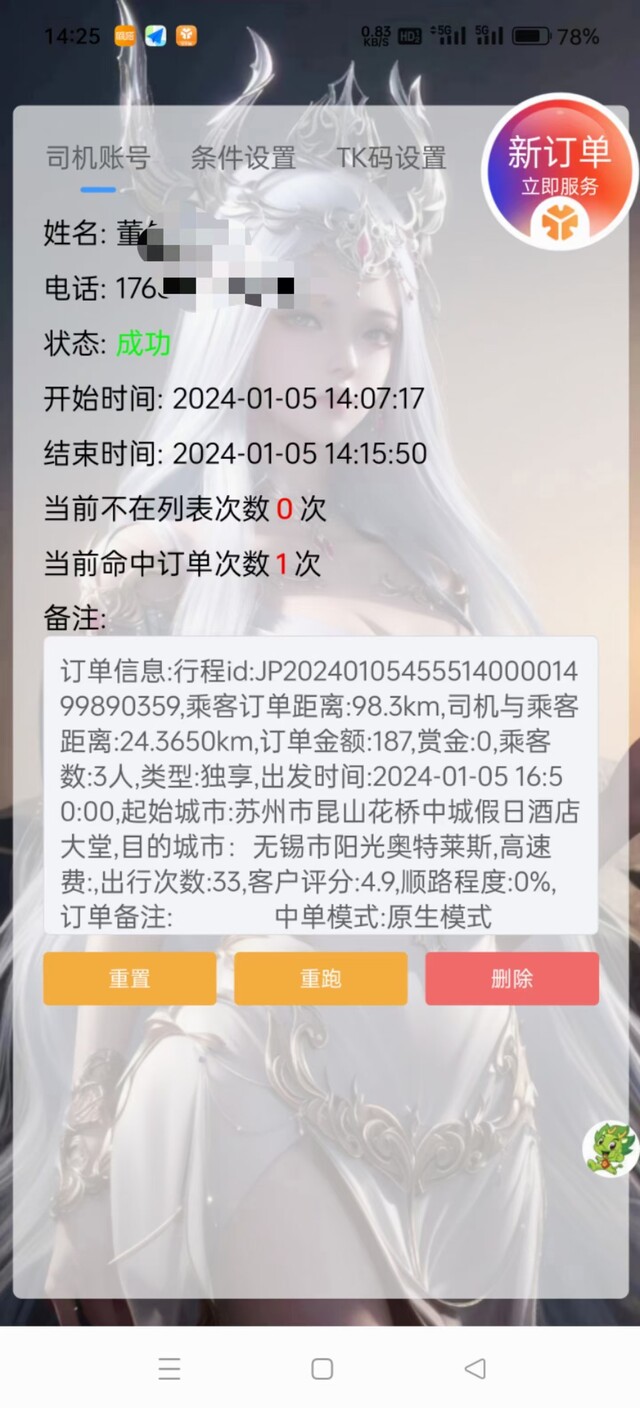Tap the 重跑 button

321,978
